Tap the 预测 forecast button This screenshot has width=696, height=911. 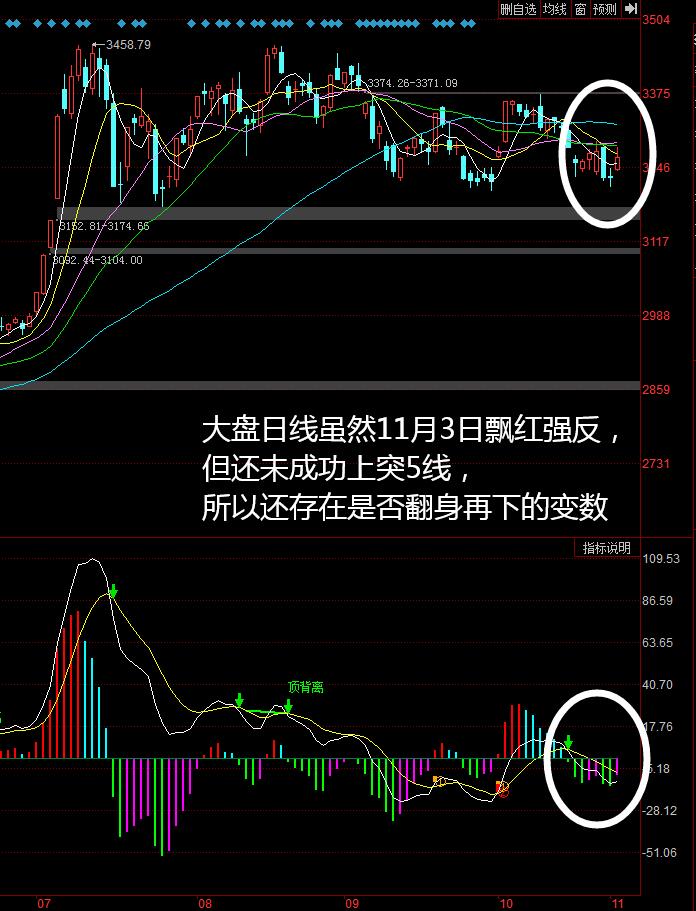(604, 9)
